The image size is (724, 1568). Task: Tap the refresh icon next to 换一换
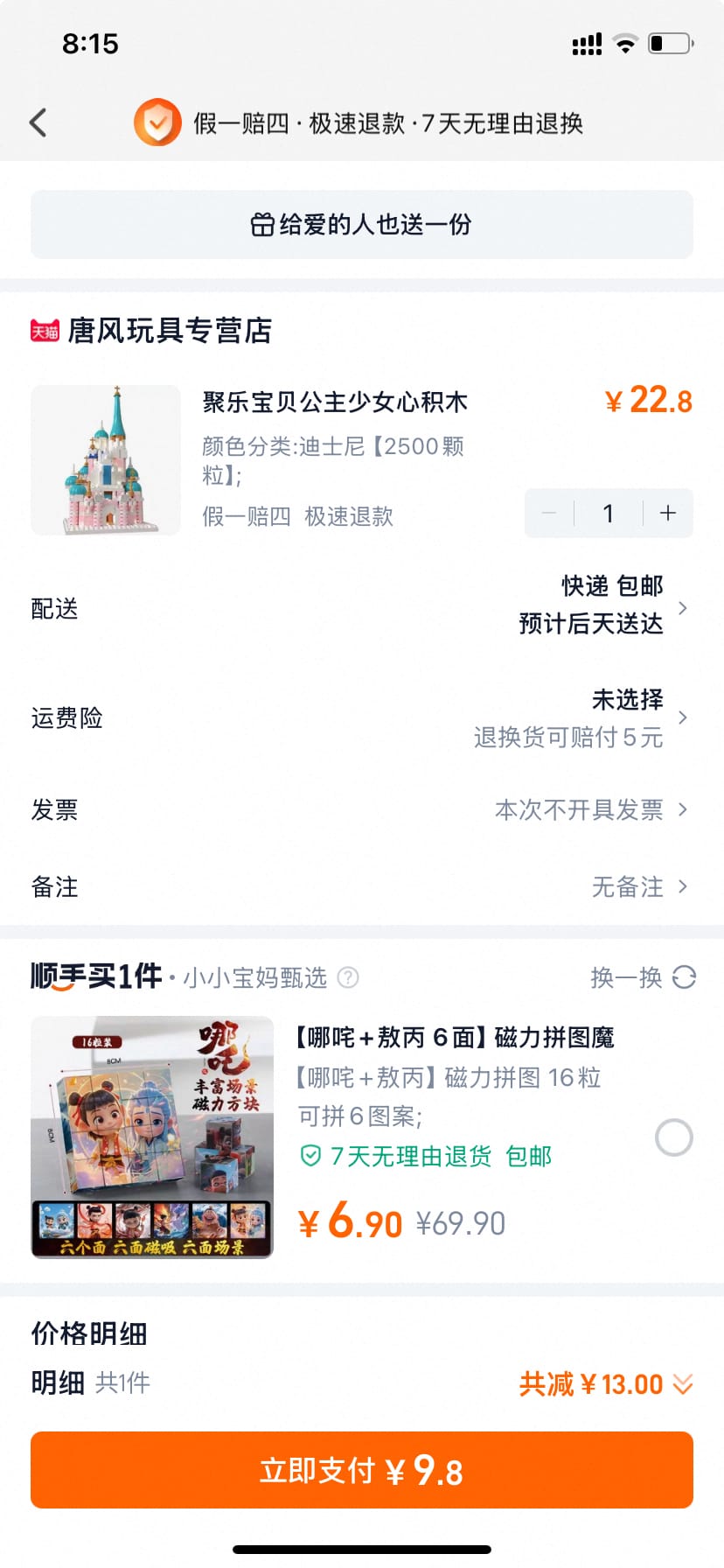click(680, 979)
